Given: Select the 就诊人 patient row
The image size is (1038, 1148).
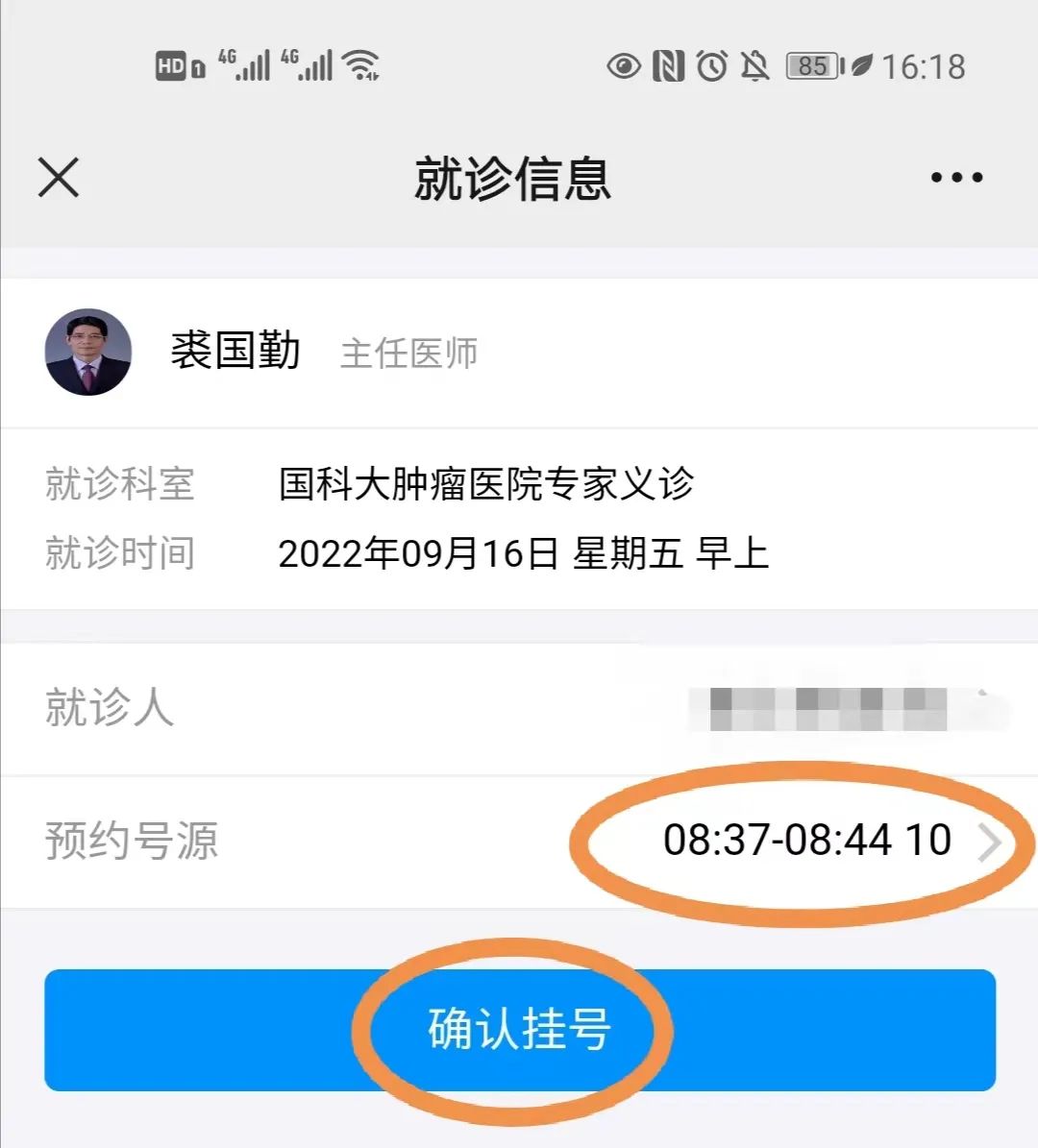Looking at the screenshot, I should pyautogui.click(x=519, y=708).
